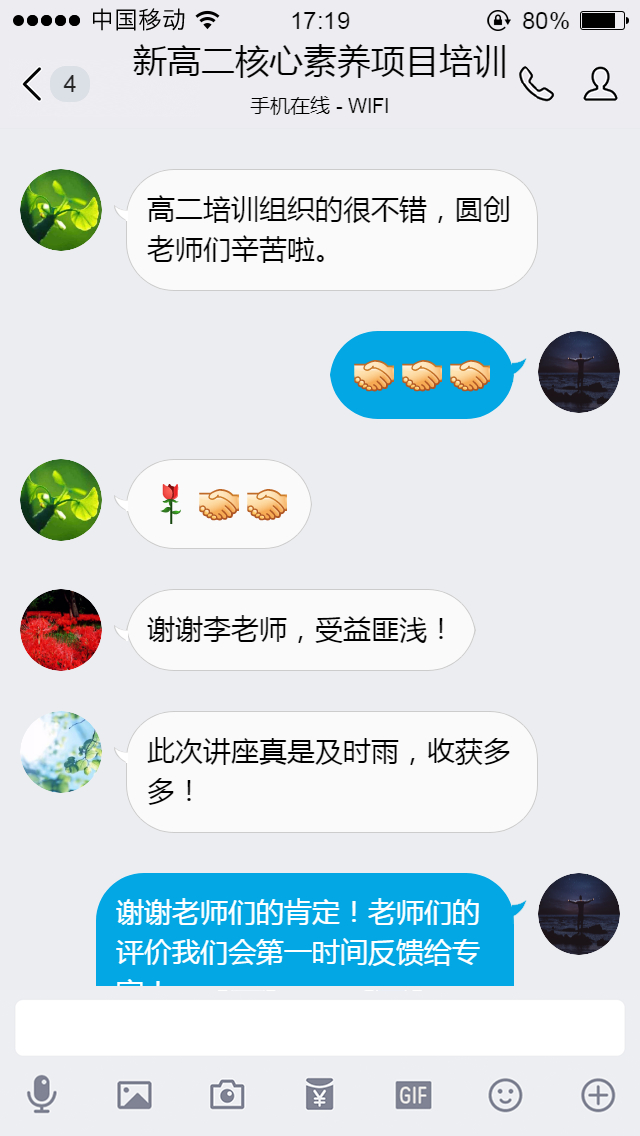Tap the message input field
Image resolution: width=640 pixels, height=1136 pixels.
pos(320,1027)
